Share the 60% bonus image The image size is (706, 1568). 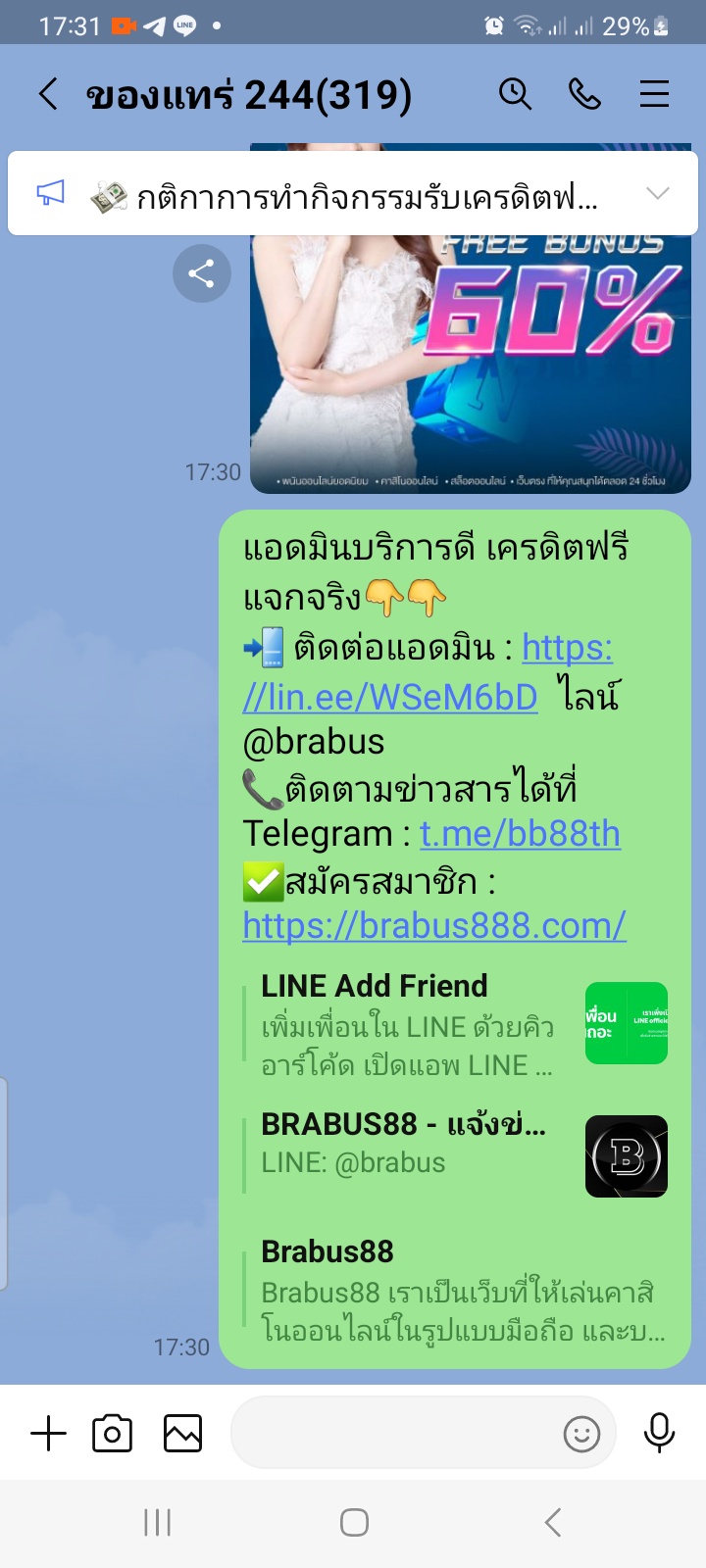(201, 273)
